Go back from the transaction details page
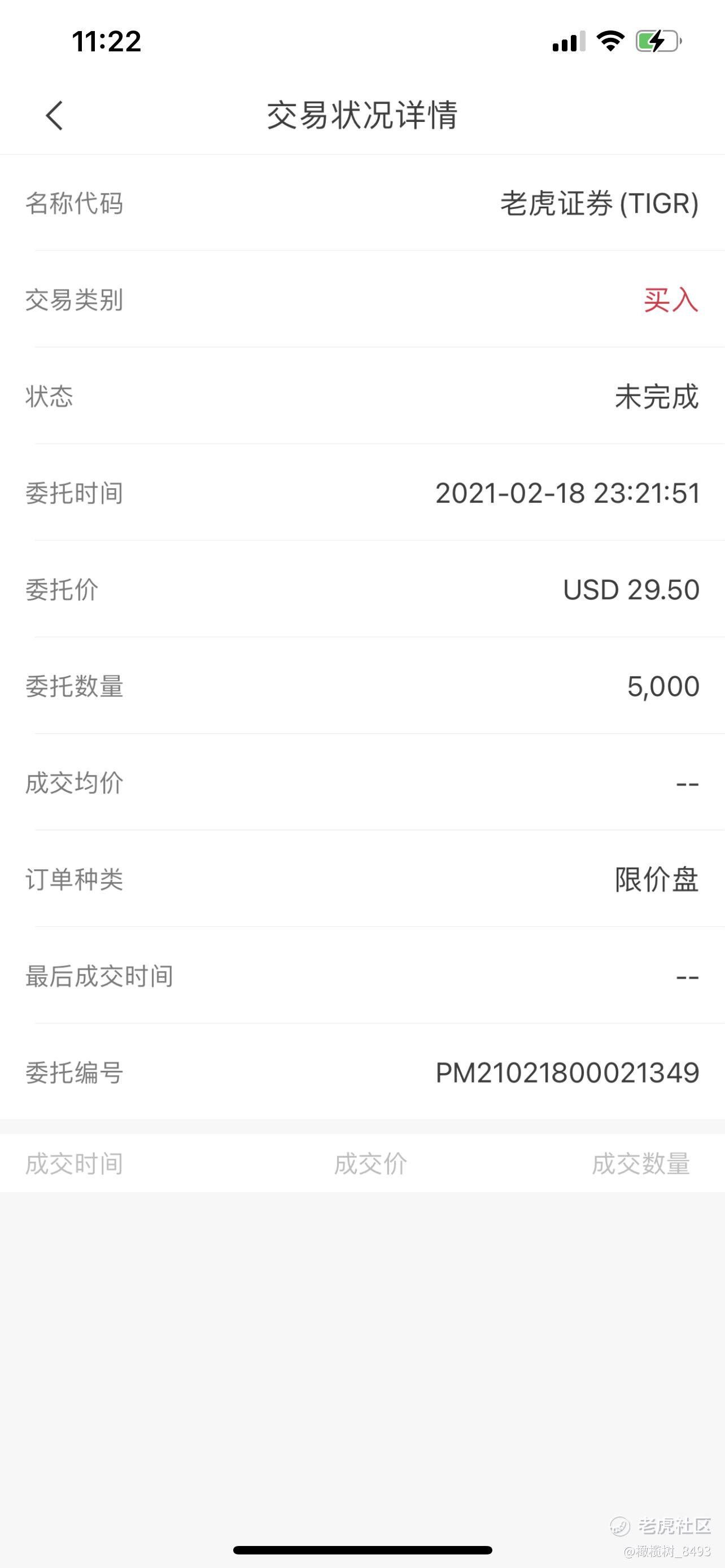Image resolution: width=725 pixels, height=1568 pixels. pos(55,115)
